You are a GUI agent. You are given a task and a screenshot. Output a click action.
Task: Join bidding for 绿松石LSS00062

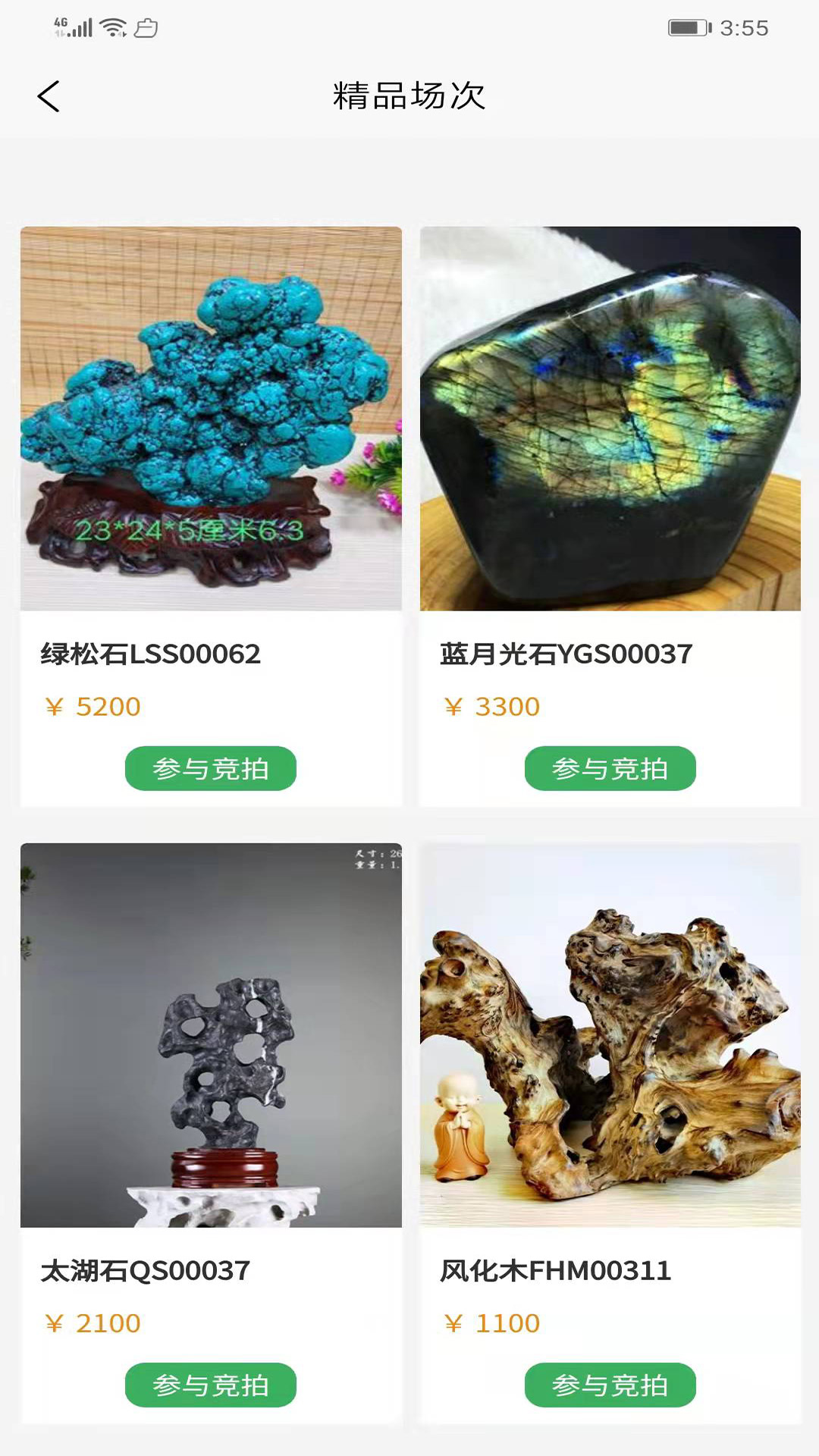point(211,768)
